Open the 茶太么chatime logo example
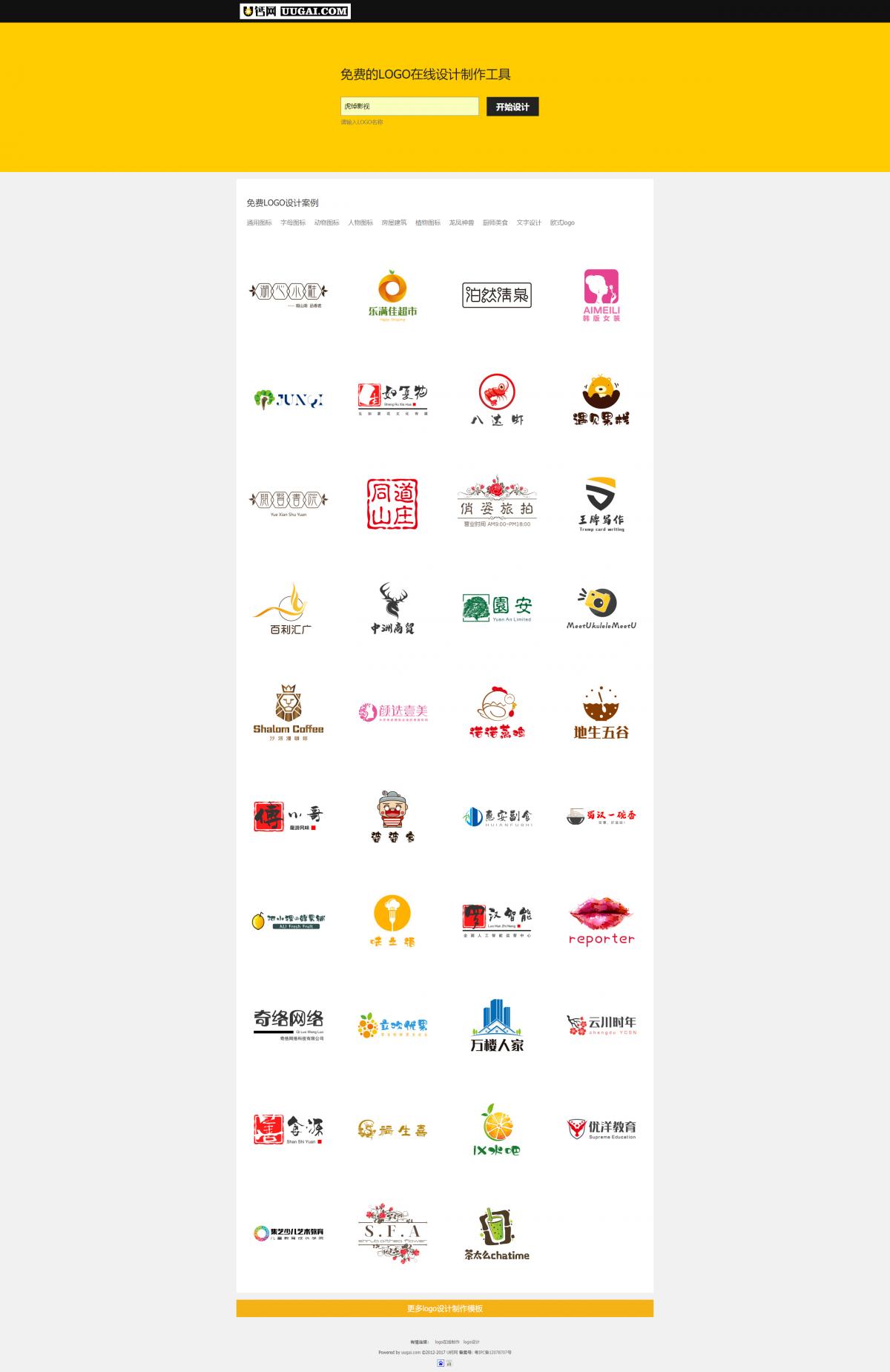This screenshot has width=890, height=1372. tap(497, 1234)
